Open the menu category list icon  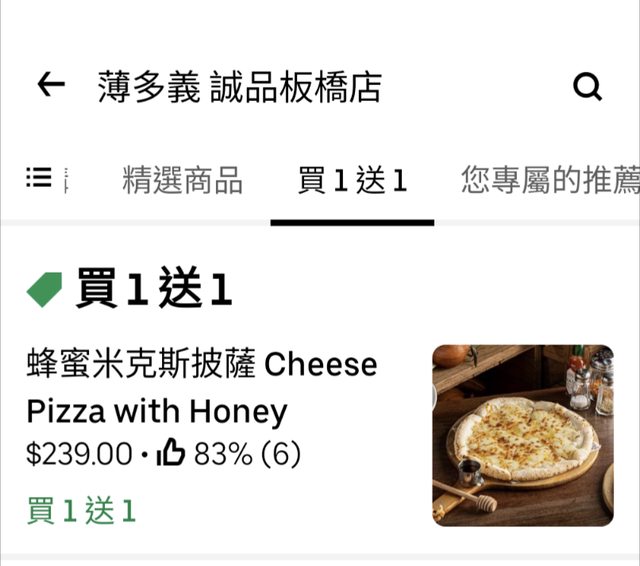click(x=40, y=179)
